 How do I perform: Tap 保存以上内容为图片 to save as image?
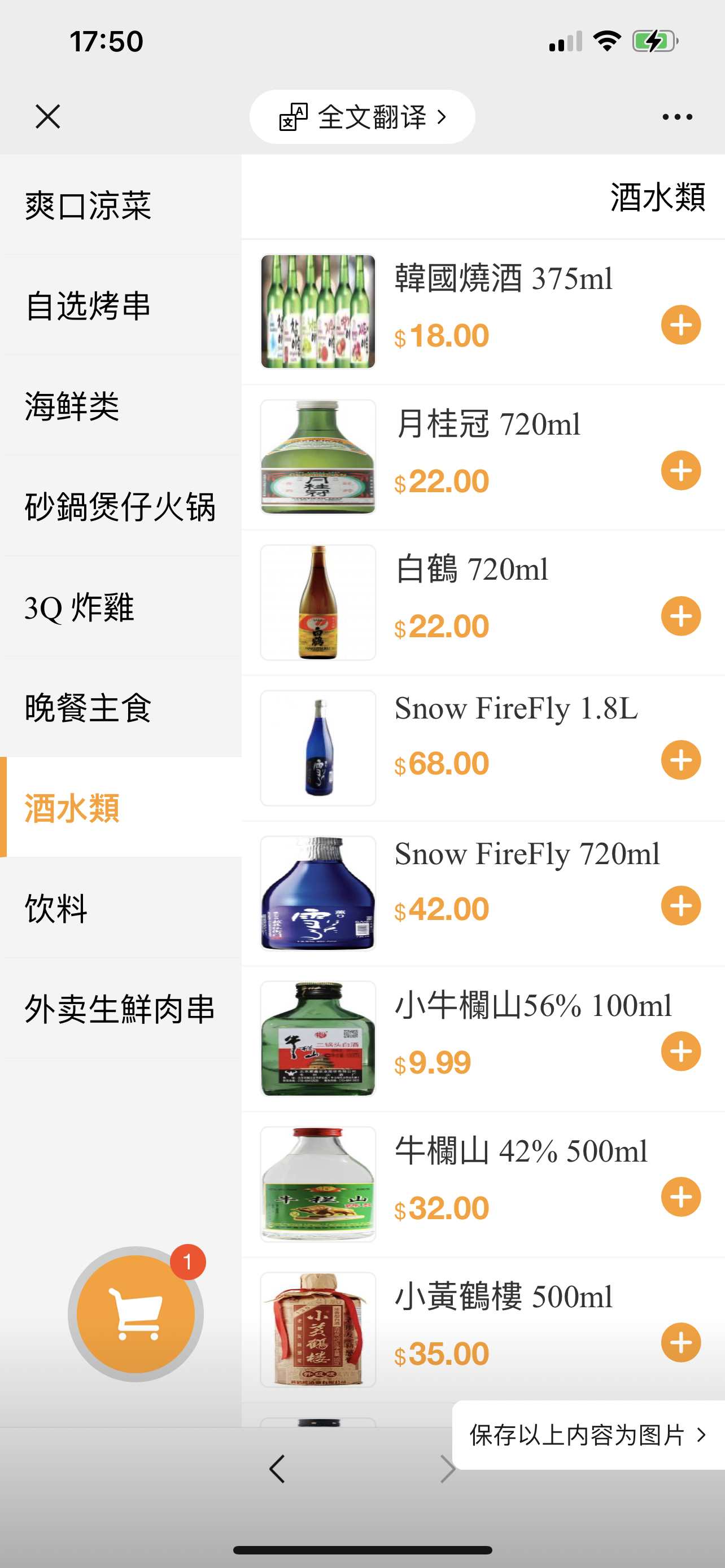click(x=587, y=1435)
